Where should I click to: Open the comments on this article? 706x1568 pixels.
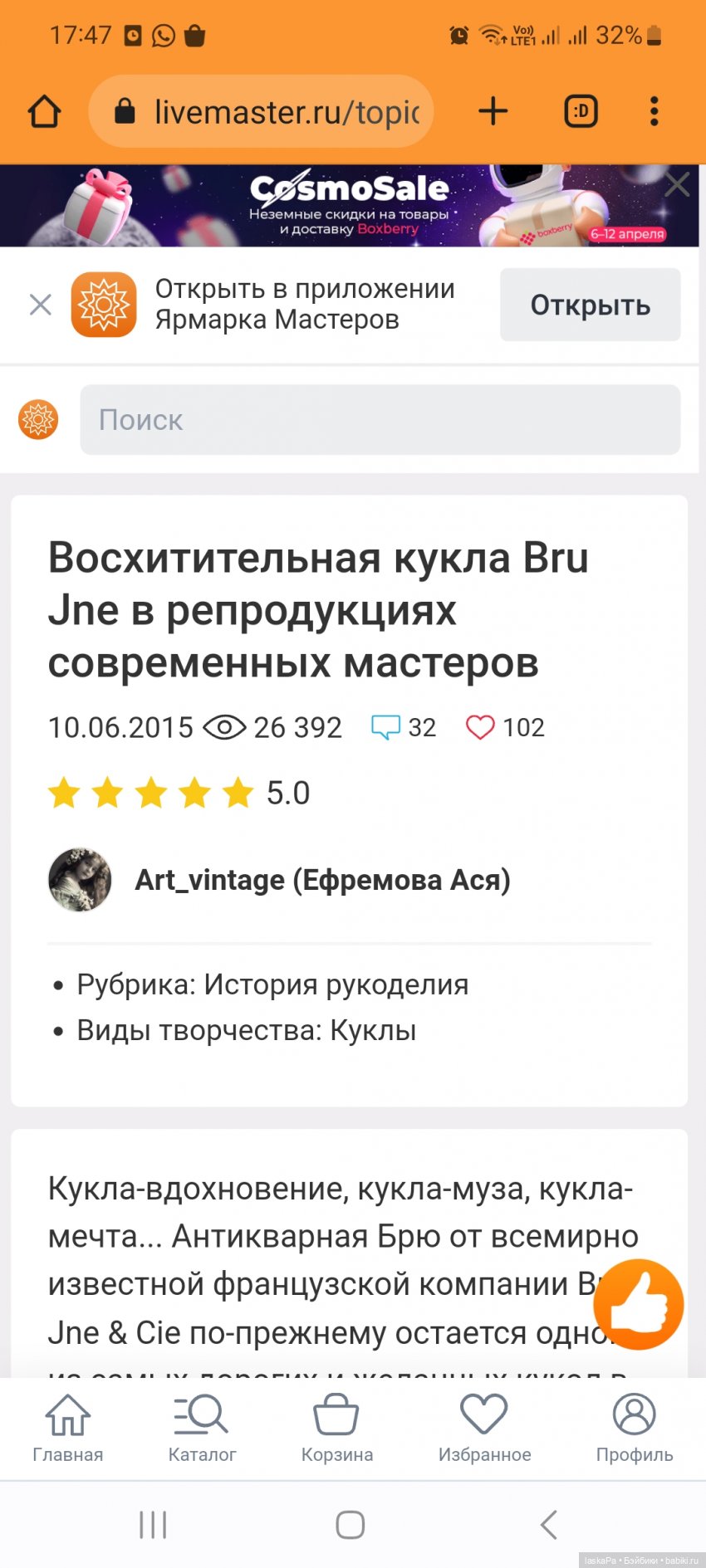tap(403, 727)
